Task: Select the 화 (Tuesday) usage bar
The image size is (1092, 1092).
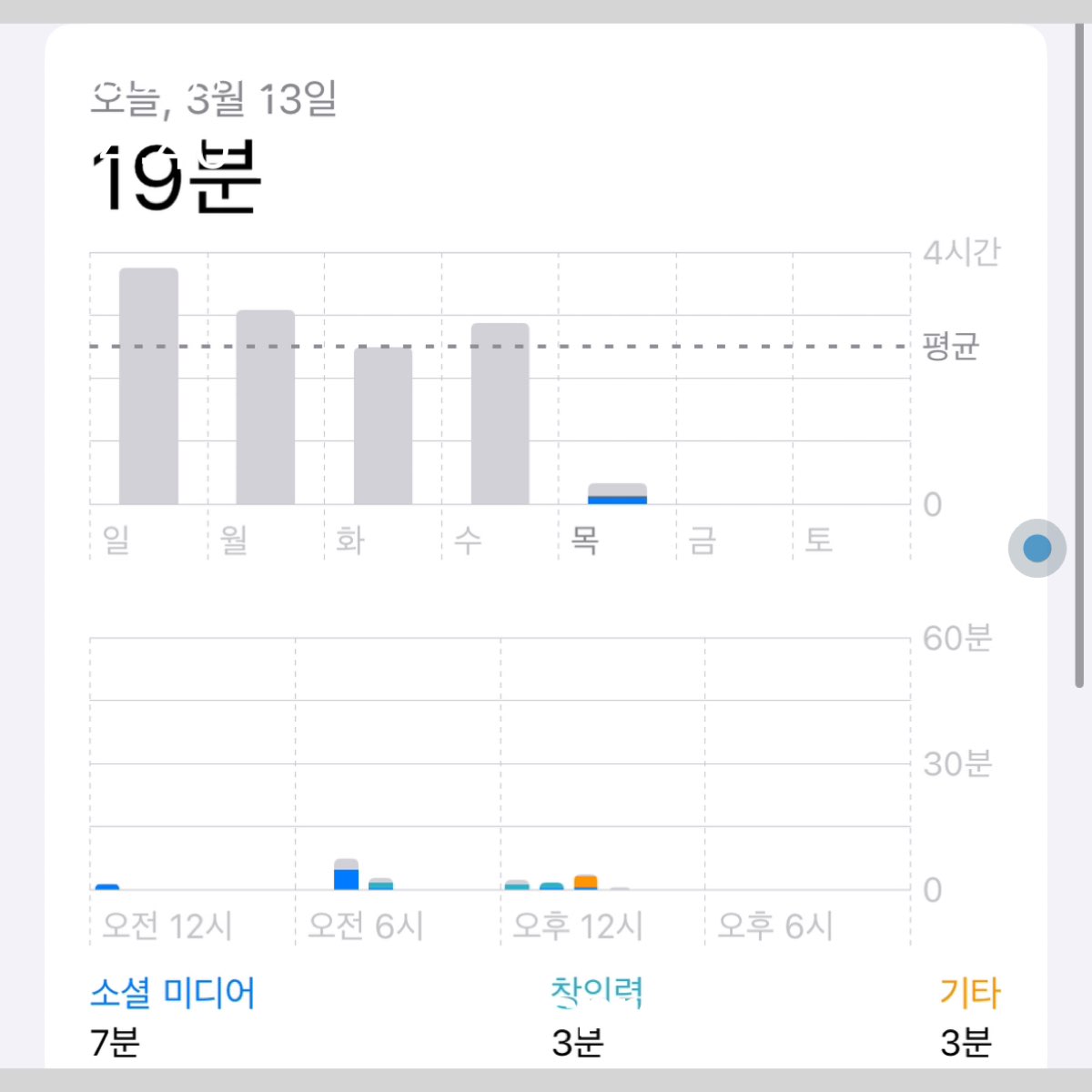Action: (x=383, y=426)
